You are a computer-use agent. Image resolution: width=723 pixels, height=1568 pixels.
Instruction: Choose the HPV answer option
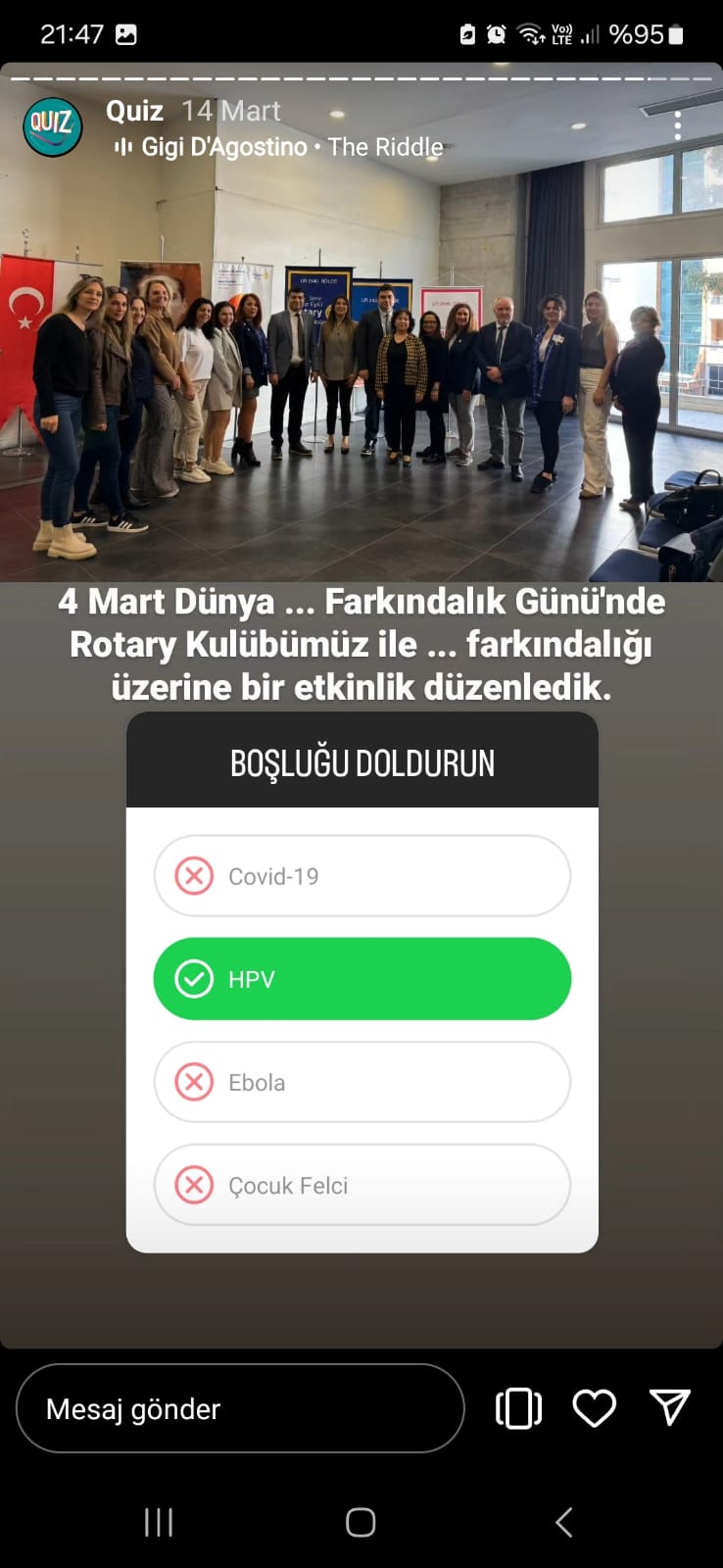361,979
